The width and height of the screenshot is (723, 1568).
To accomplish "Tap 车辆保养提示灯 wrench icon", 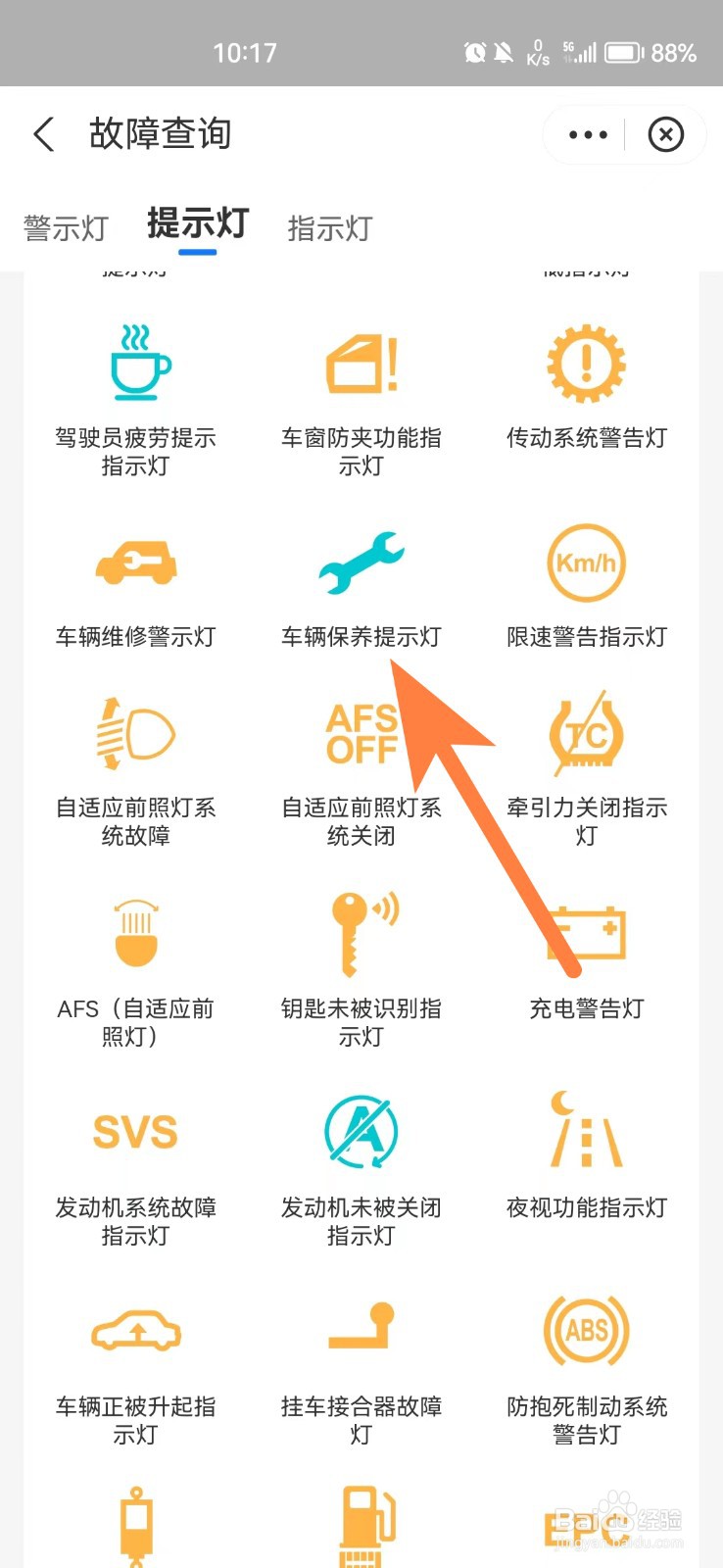I will (361, 563).
